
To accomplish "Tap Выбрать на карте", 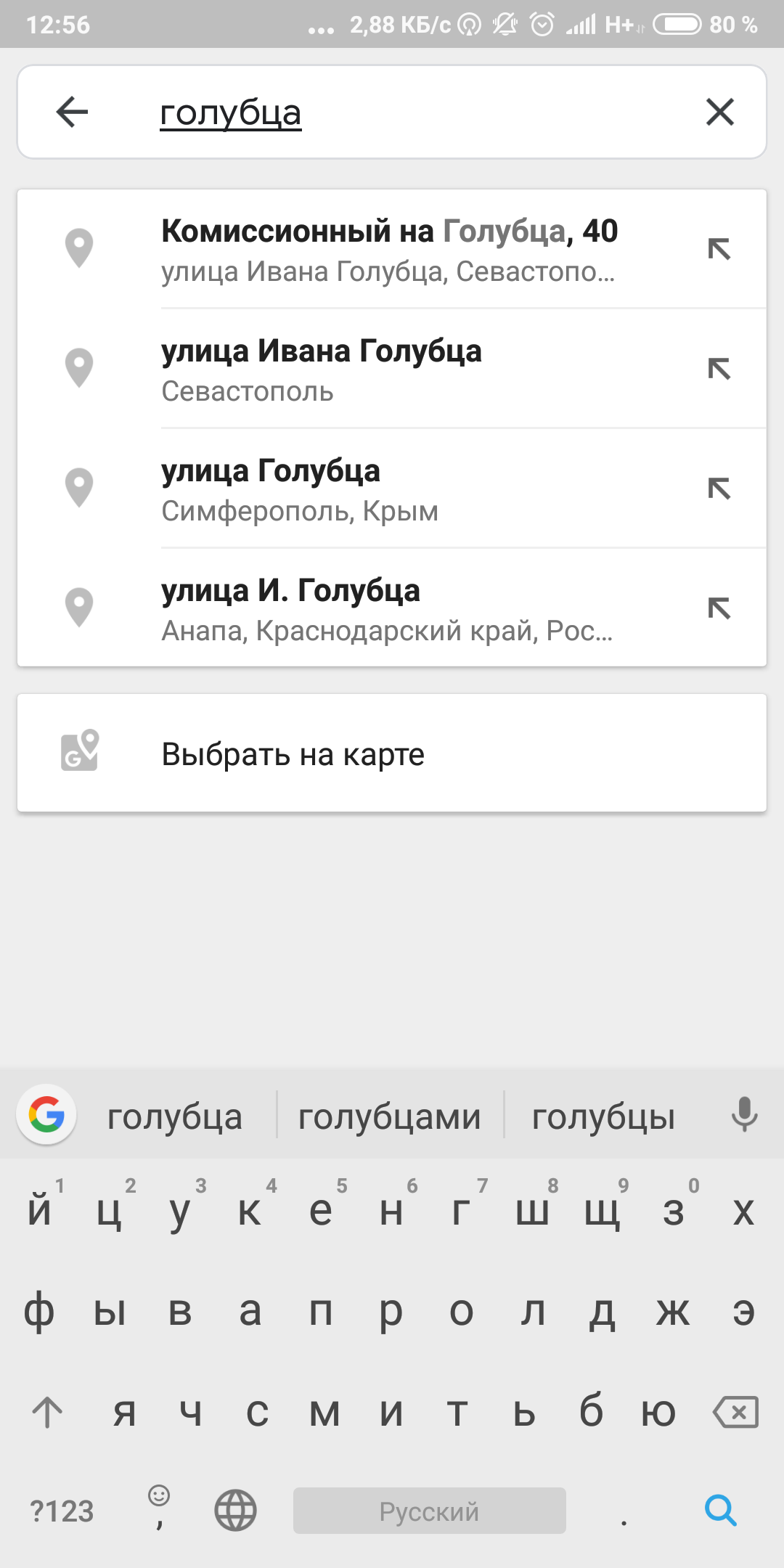I will click(392, 754).
